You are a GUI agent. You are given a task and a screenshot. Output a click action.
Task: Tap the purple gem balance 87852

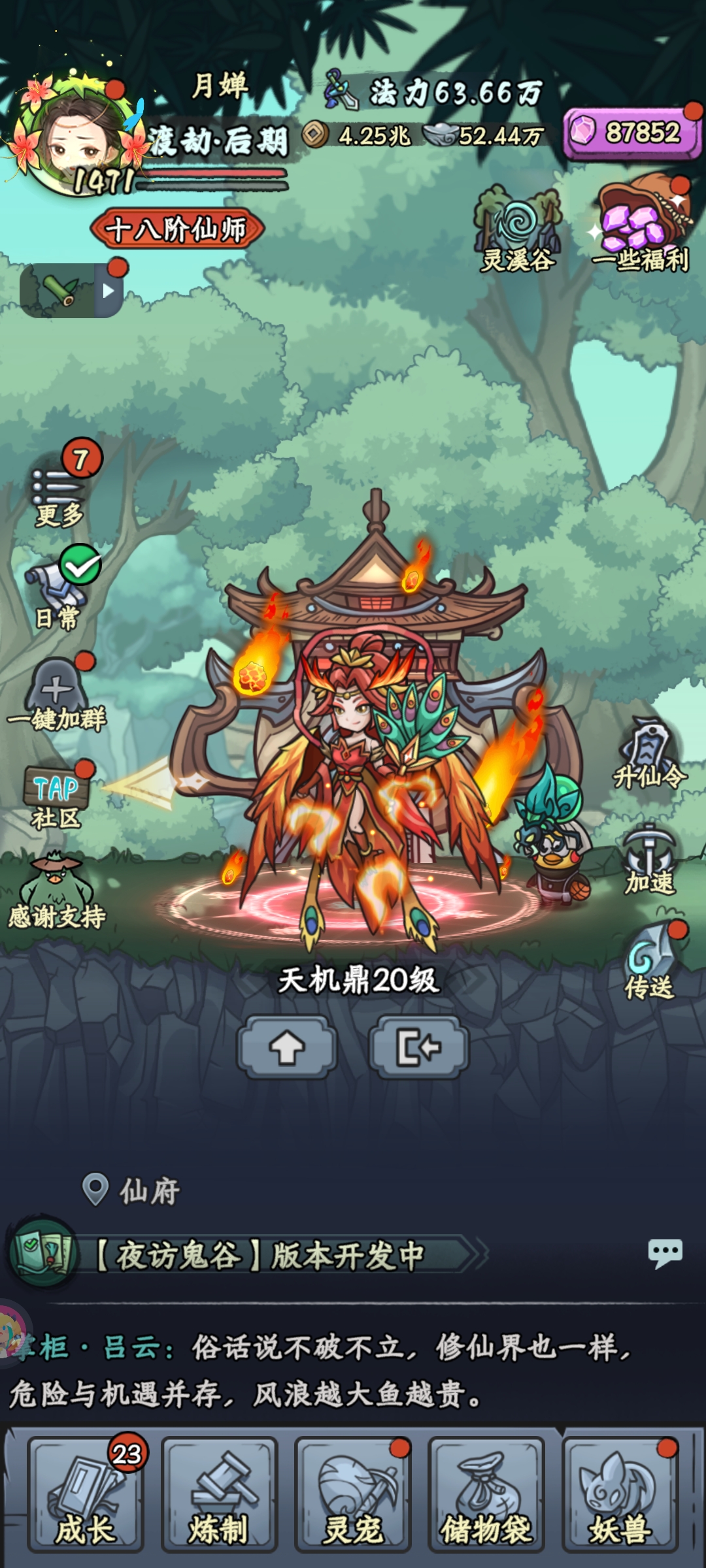click(631, 133)
